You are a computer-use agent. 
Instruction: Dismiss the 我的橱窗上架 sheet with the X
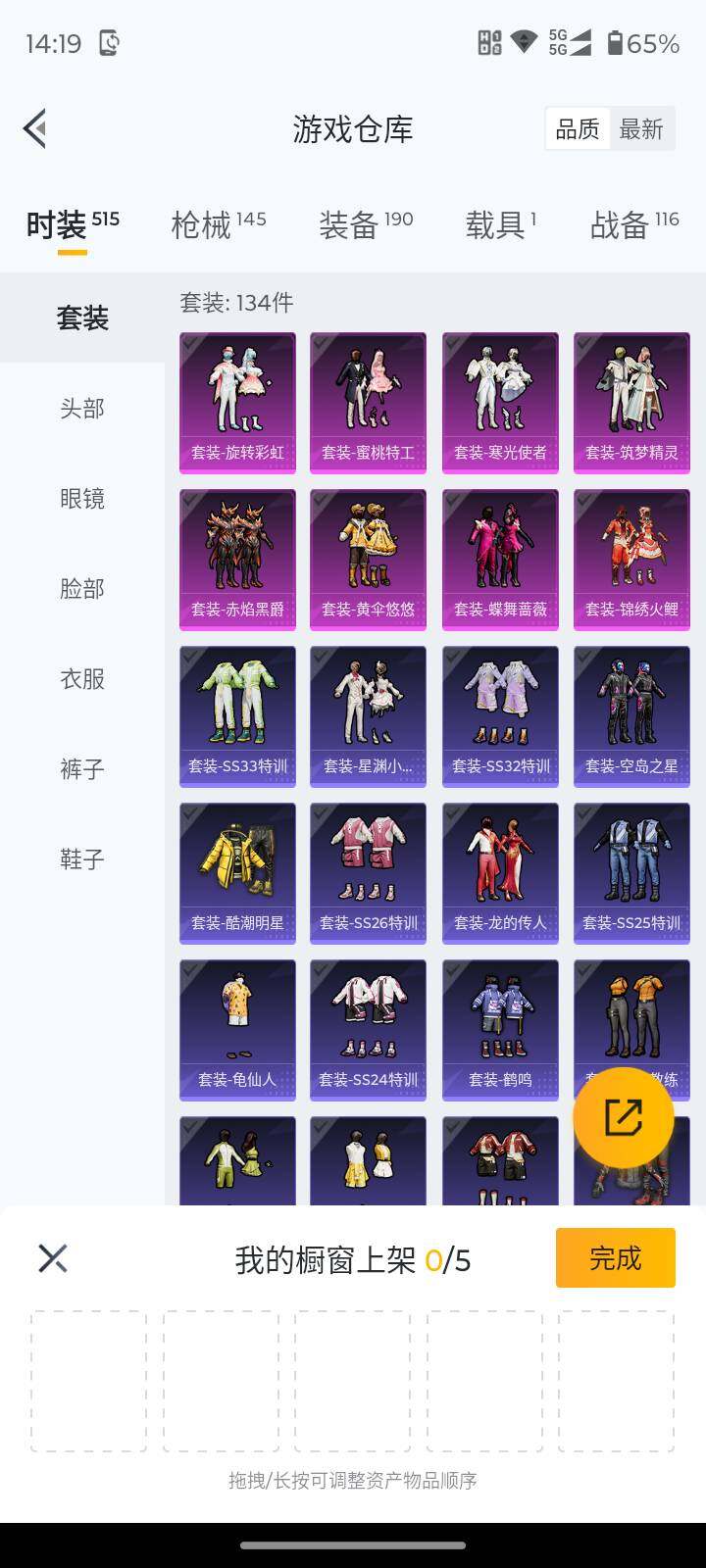click(x=52, y=1257)
